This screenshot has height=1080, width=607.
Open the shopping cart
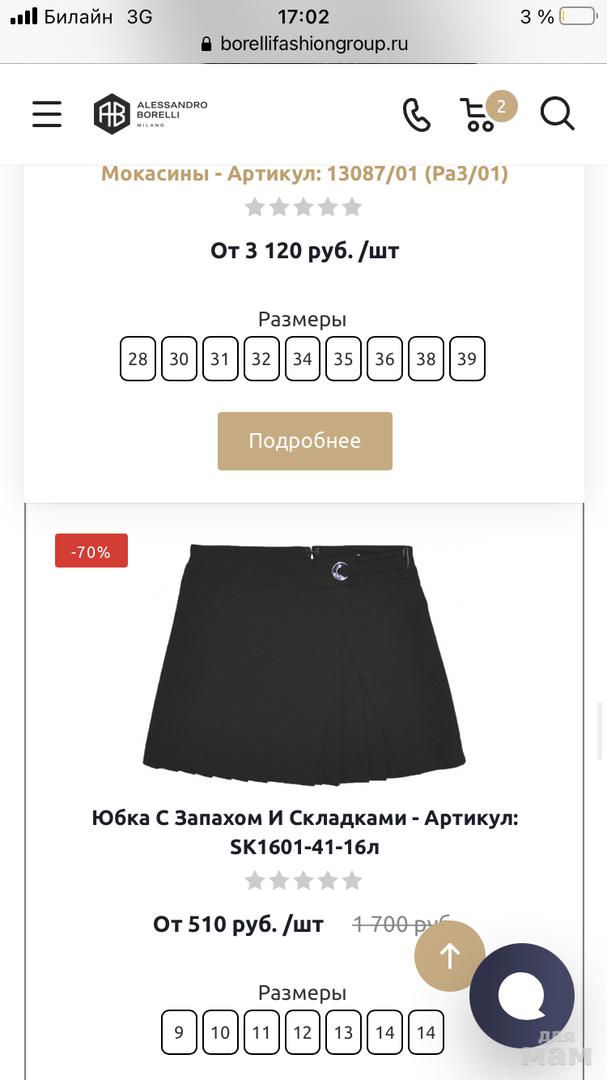481,114
